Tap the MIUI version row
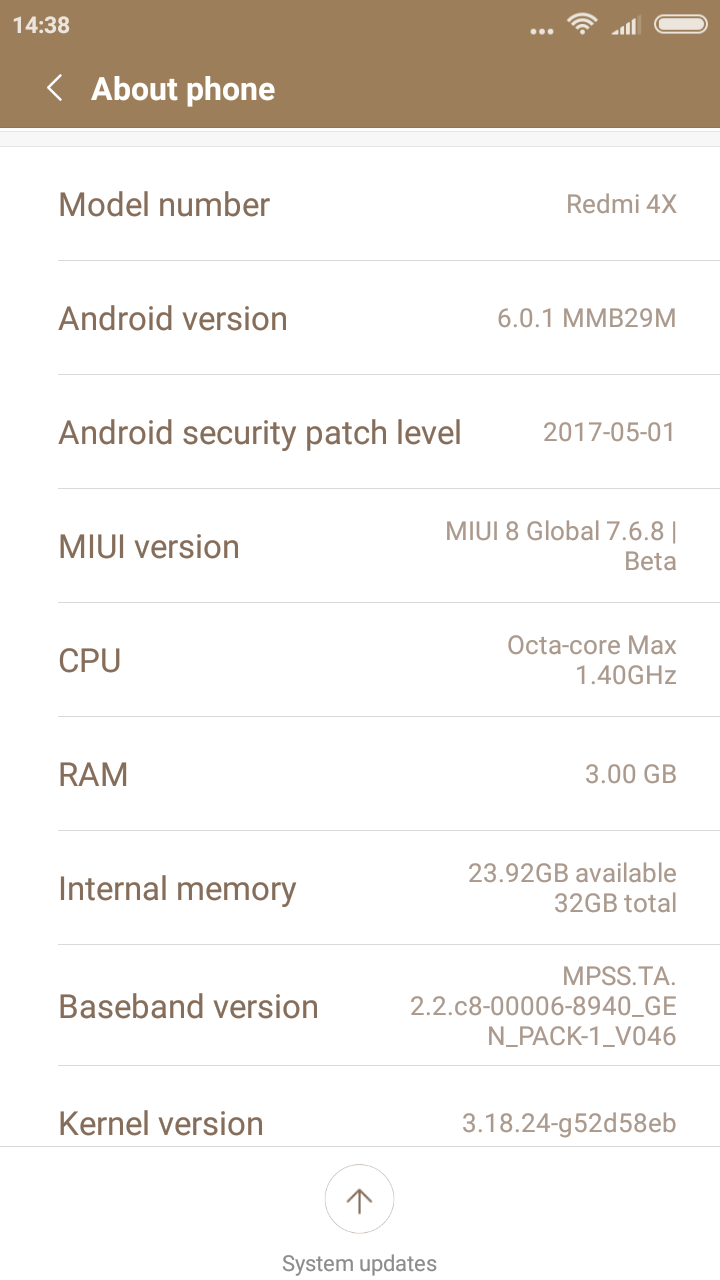Image resolution: width=720 pixels, height=1280 pixels. pos(360,546)
